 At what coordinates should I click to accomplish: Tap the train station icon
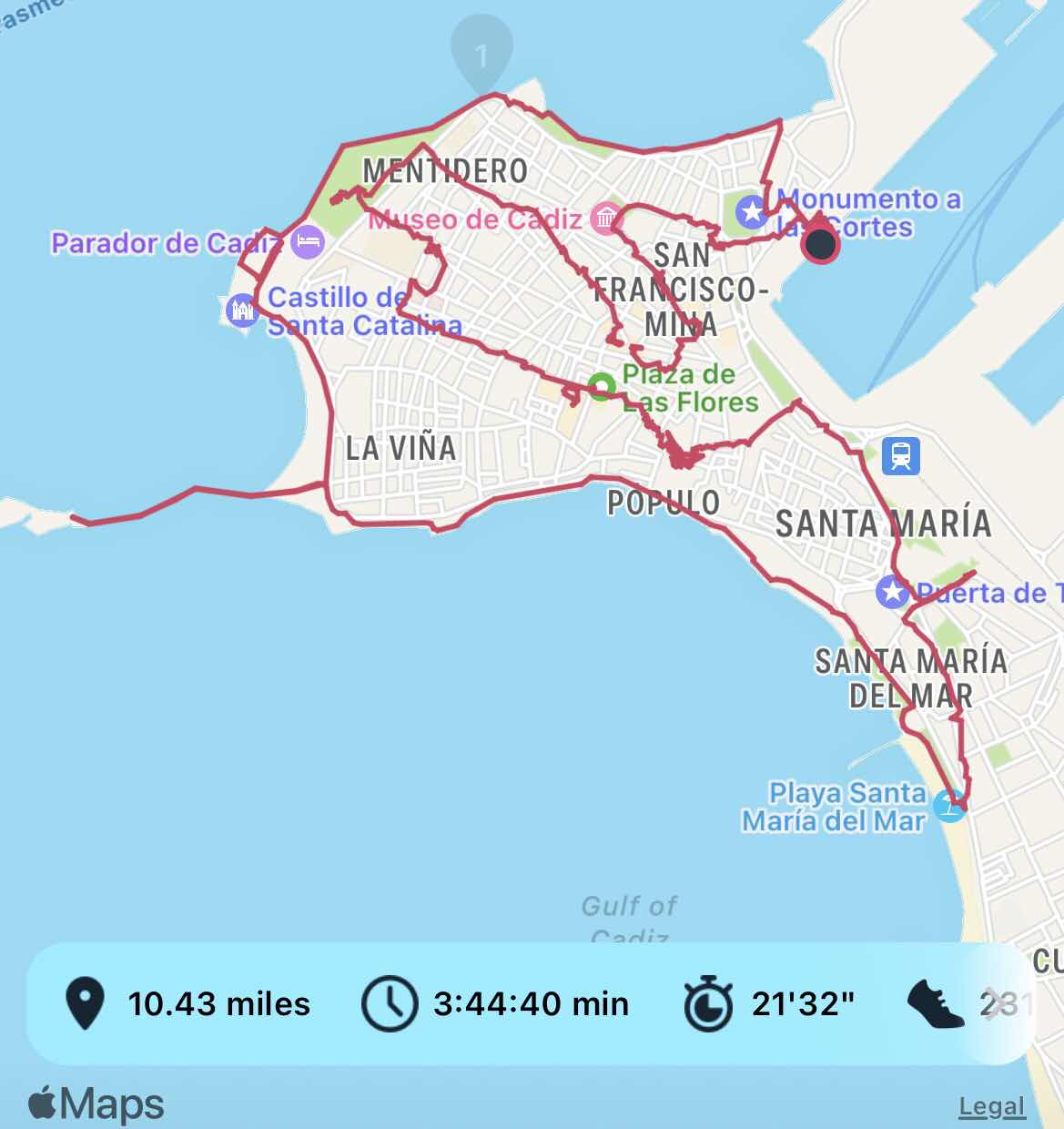900,455
